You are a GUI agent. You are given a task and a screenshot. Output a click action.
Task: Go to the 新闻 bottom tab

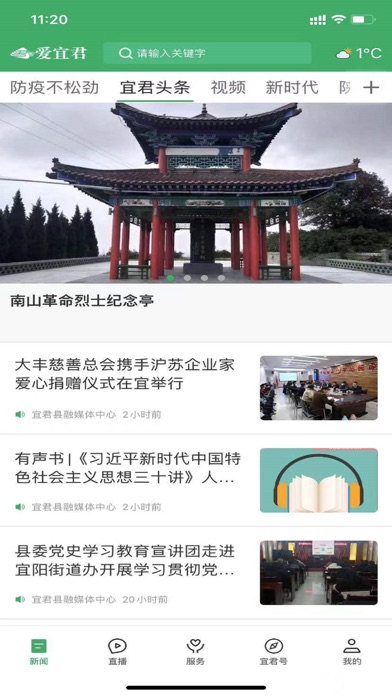pyautogui.click(x=39, y=652)
